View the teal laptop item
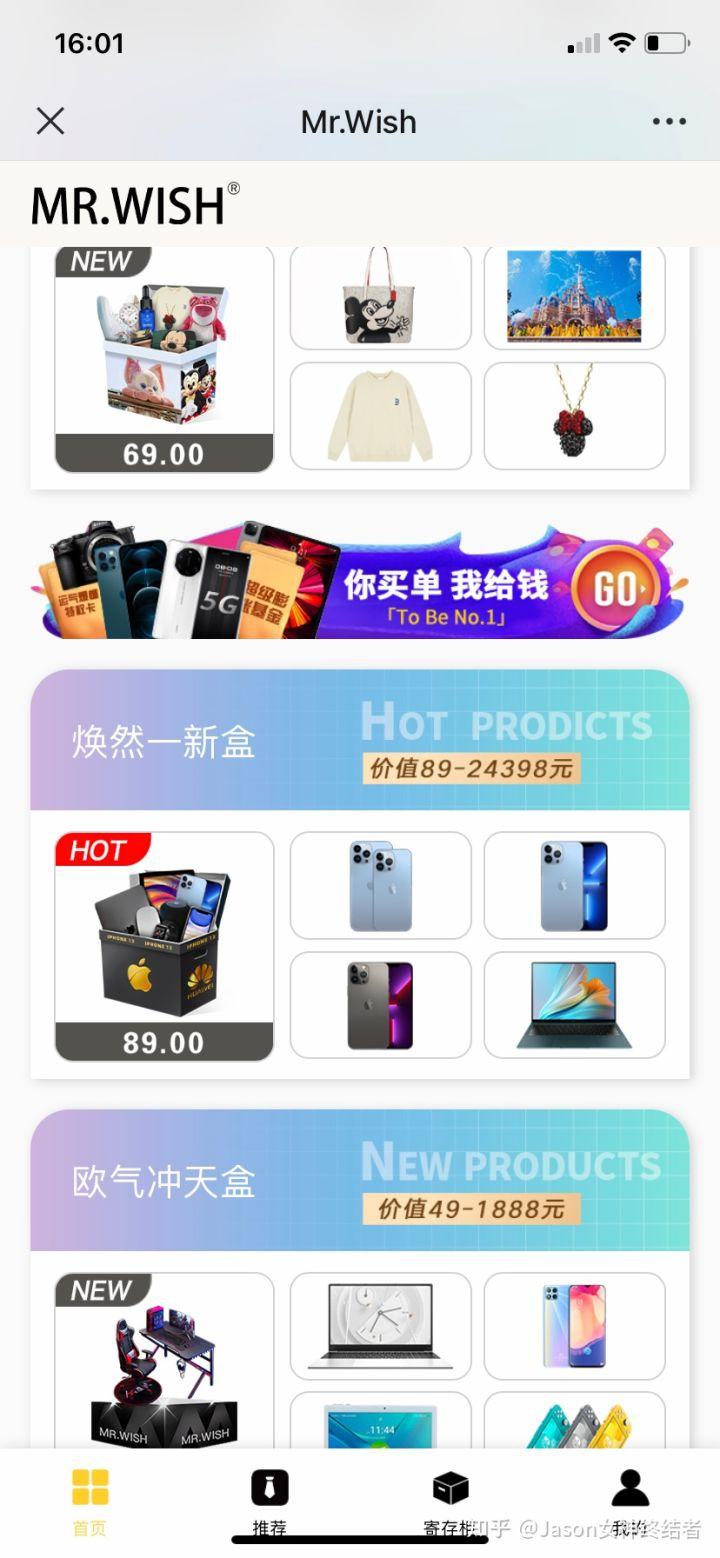The image size is (720, 1558). tap(574, 1005)
